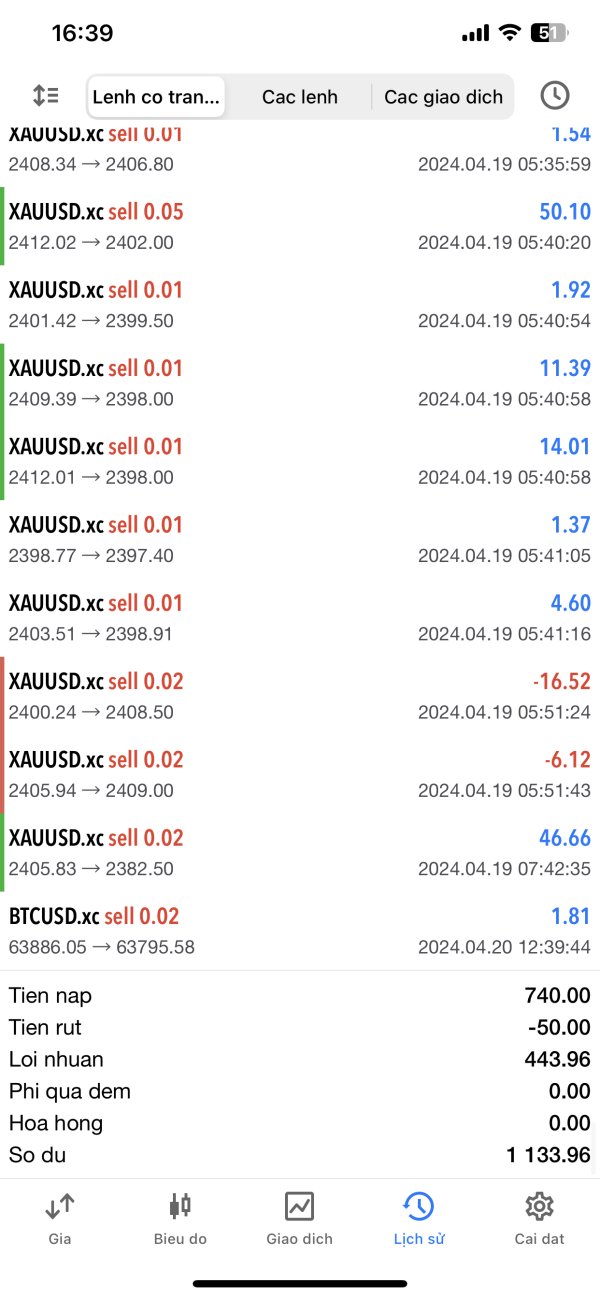The image size is (600, 1299).
Task: Switch to the Cac giao dich segment
Action: coord(443,97)
